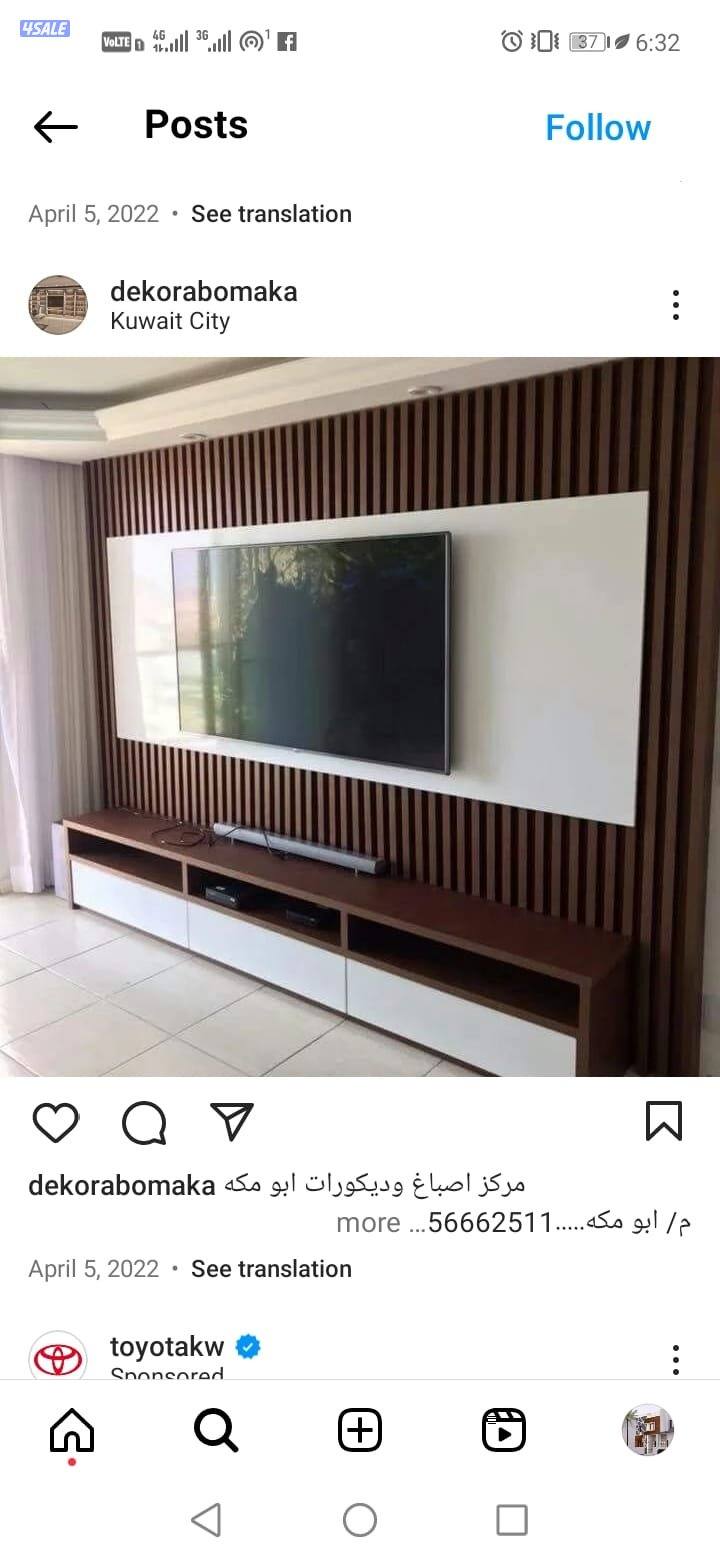This screenshot has height=1560, width=720.
Task: Tap the Kuwait City location tag
Action: point(170,322)
